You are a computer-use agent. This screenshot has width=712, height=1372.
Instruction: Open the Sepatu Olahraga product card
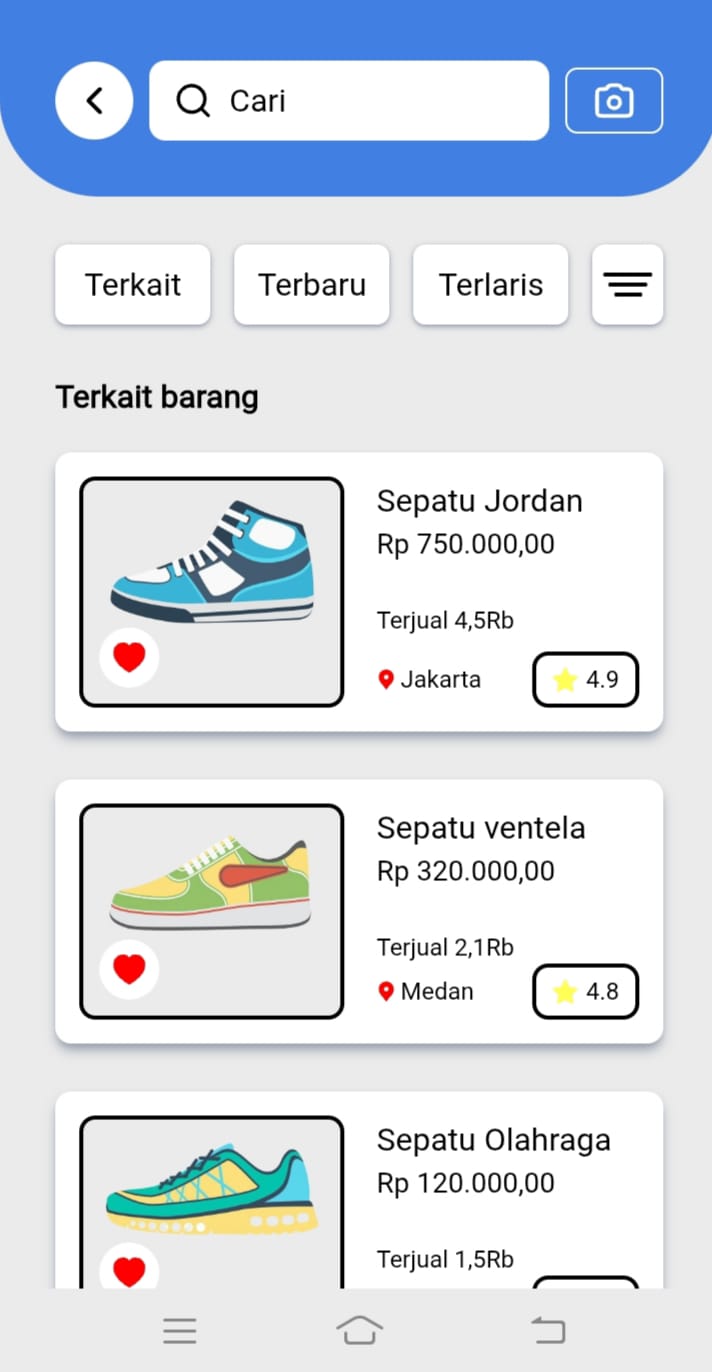(x=493, y=1140)
